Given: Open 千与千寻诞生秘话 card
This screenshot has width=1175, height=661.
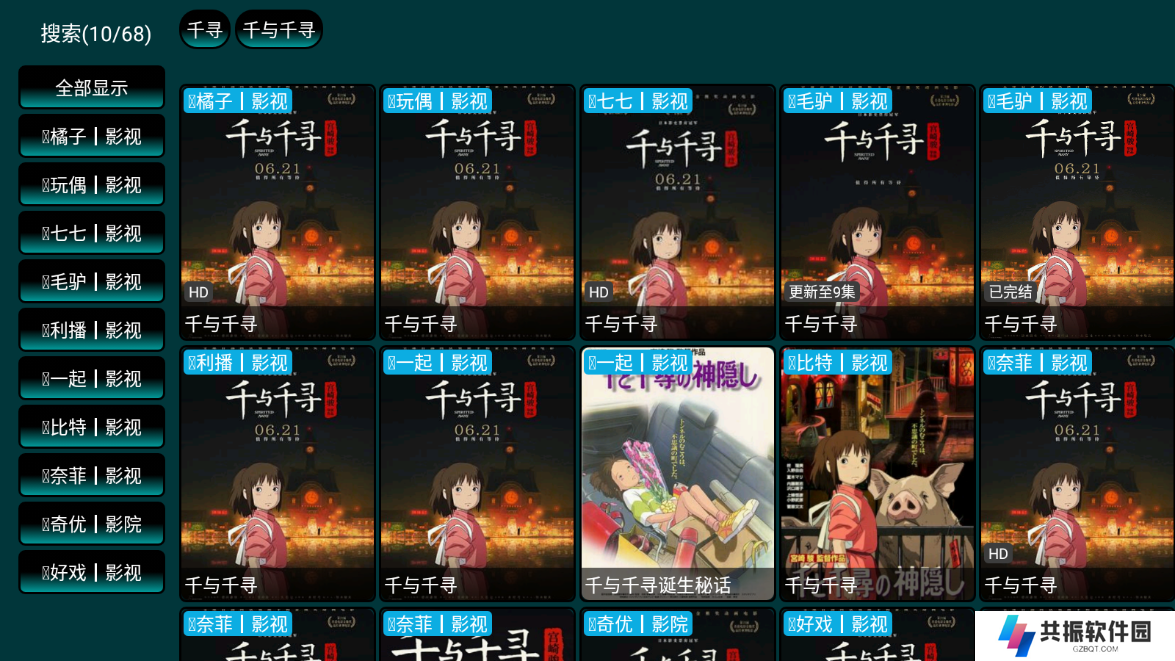Looking at the screenshot, I should [x=677, y=473].
